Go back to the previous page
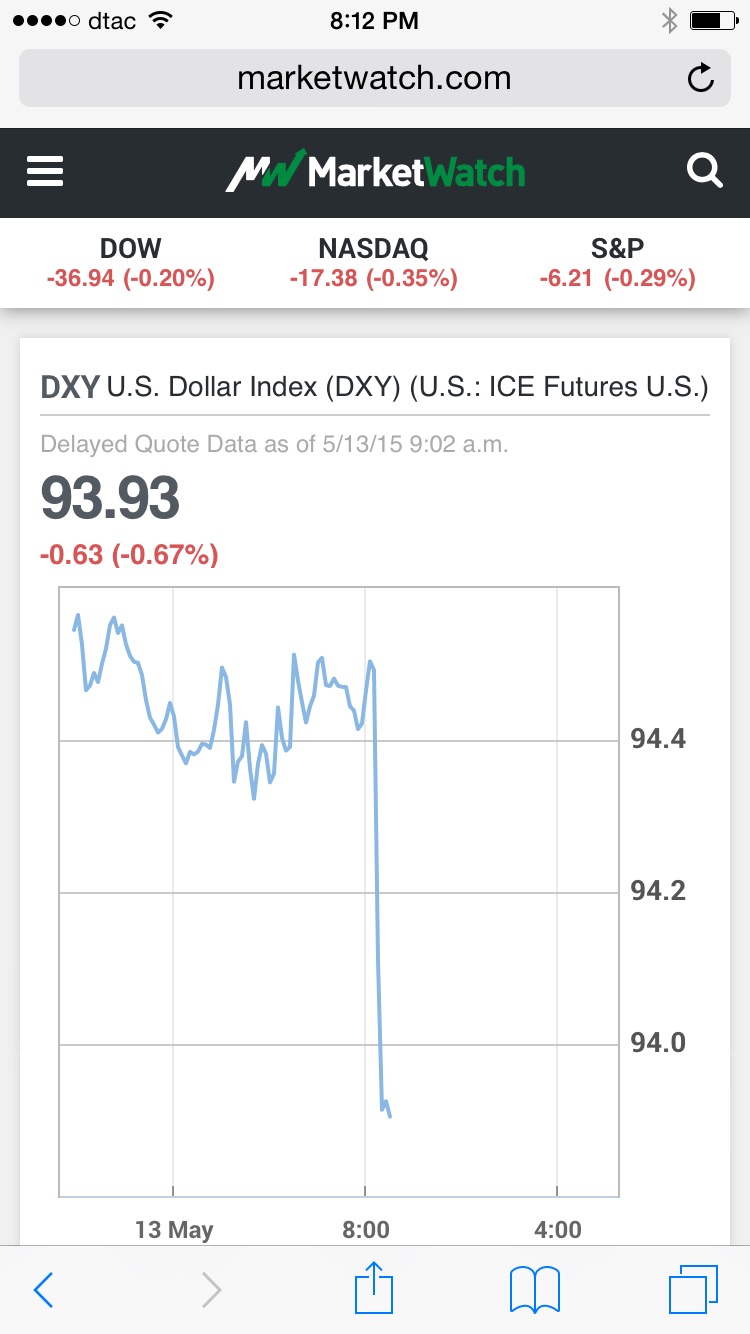Screen dimensions: 750x1334 43,1290
